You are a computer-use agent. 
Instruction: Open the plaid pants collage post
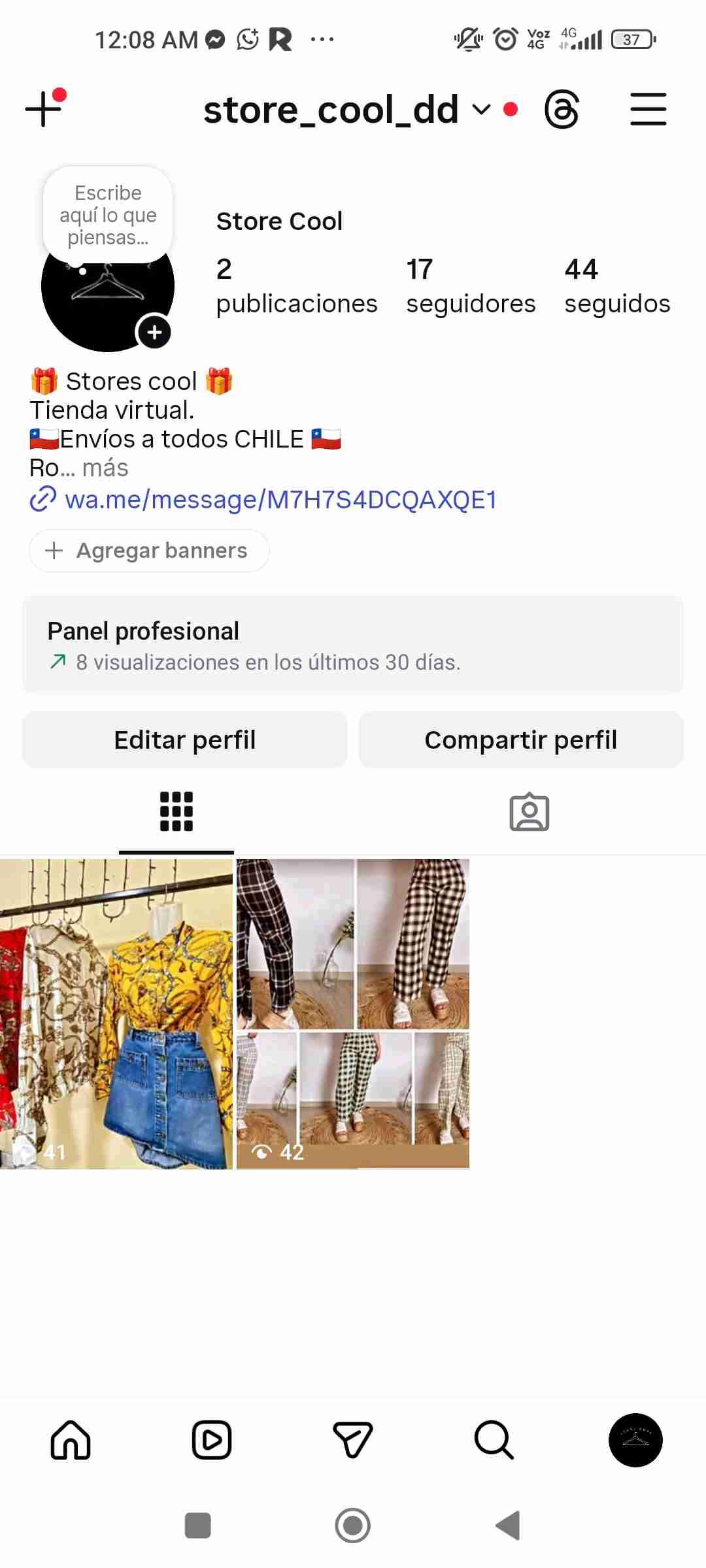(x=352, y=1014)
